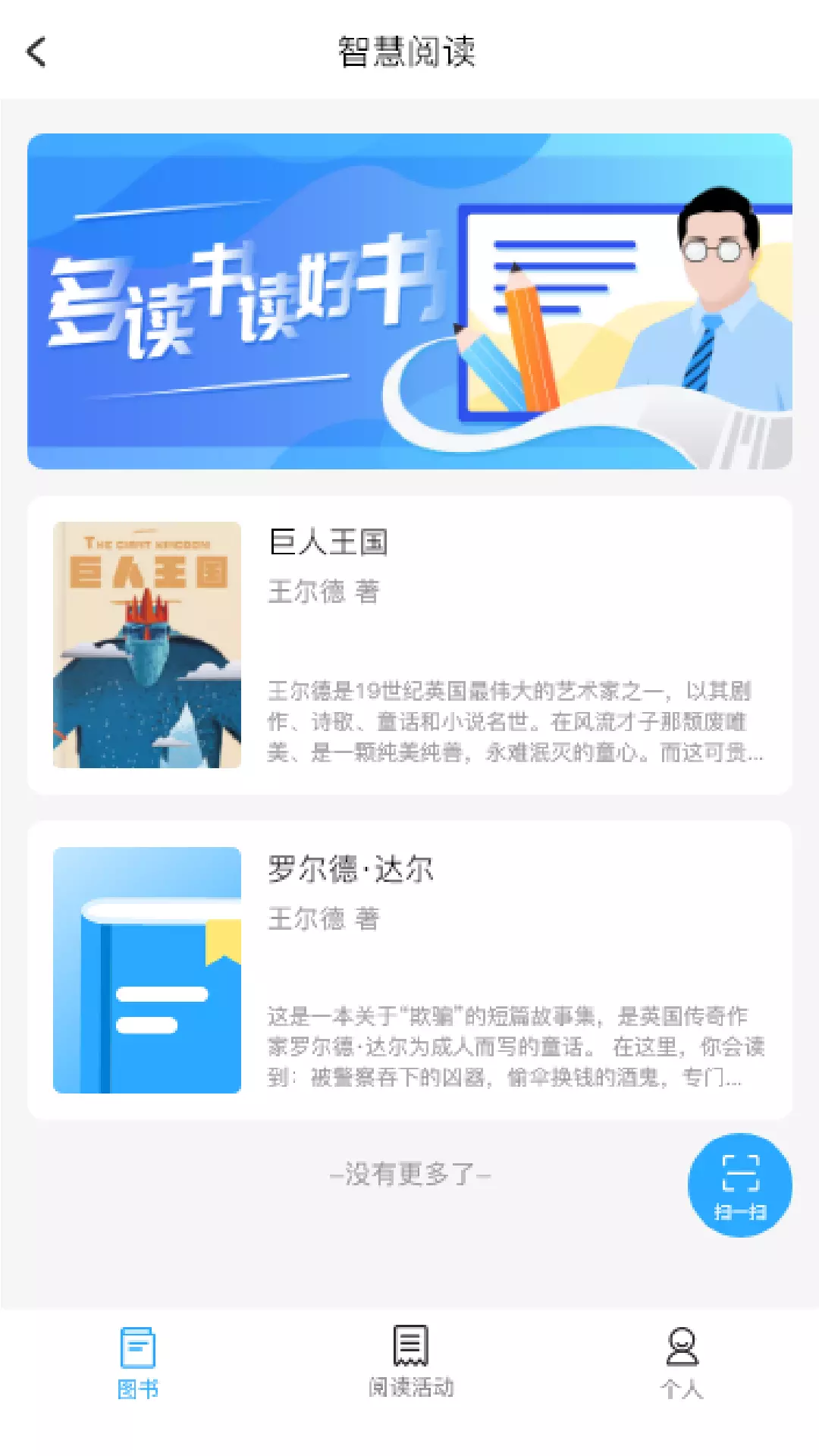Tap the 扫一扫 scan button
The width and height of the screenshot is (819, 1456).
tap(739, 1185)
